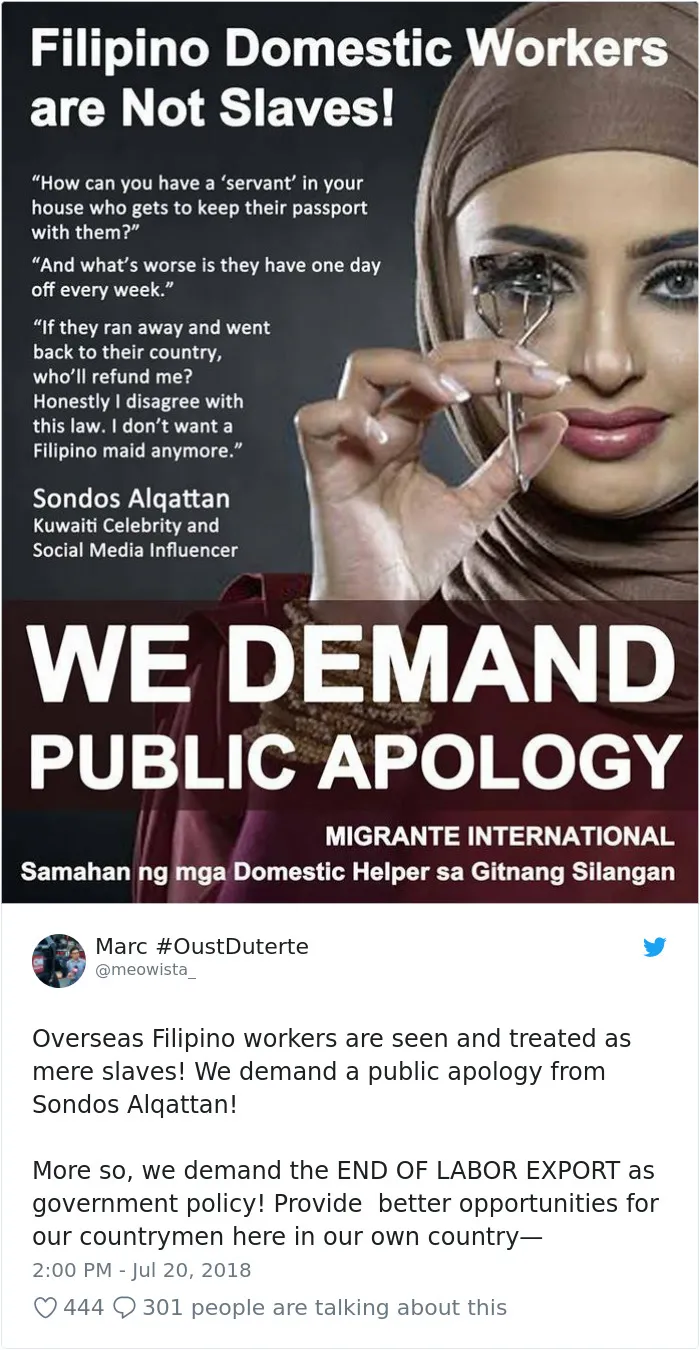Open the attached protest poster image

350,451
